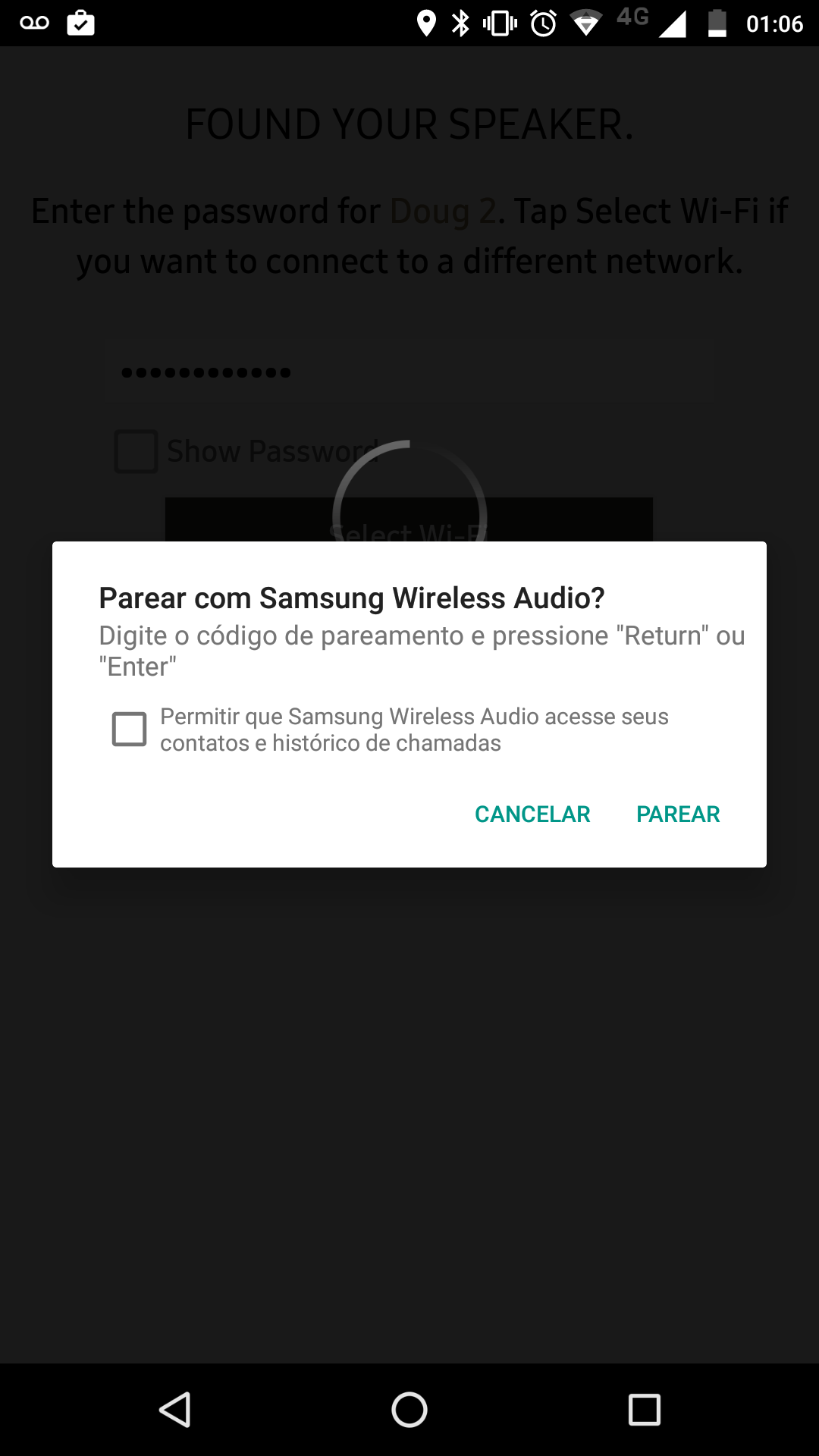Tap the battery icon in the status bar
The width and height of the screenshot is (819, 1456).
click(x=717, y=23)
